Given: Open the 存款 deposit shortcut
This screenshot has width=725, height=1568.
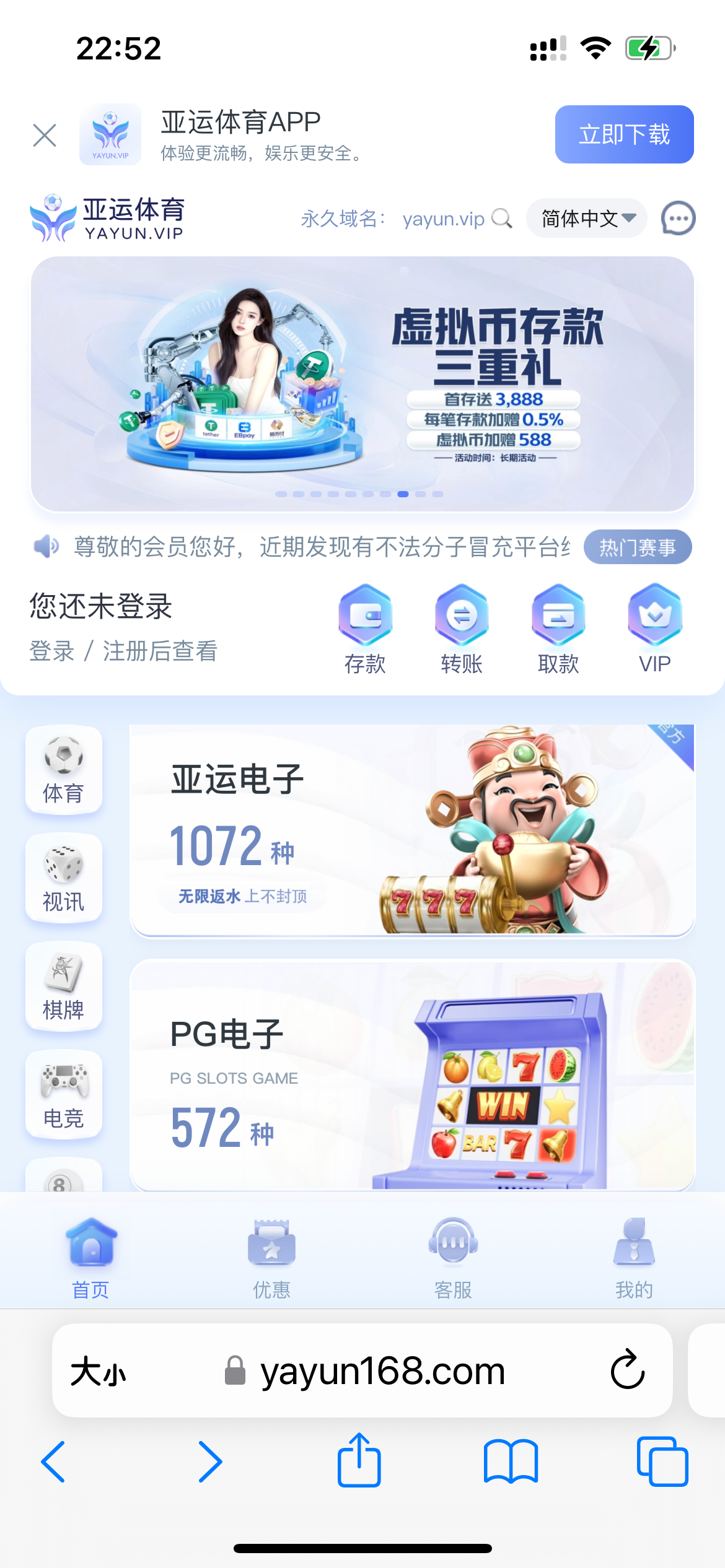Looking at the screenshot, I should click(x=365, y=629).
